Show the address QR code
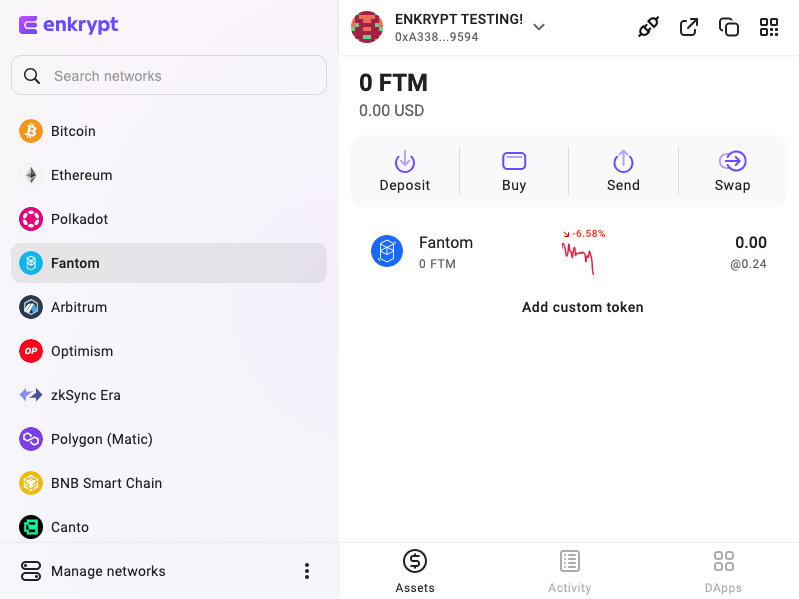 (769, 27)
